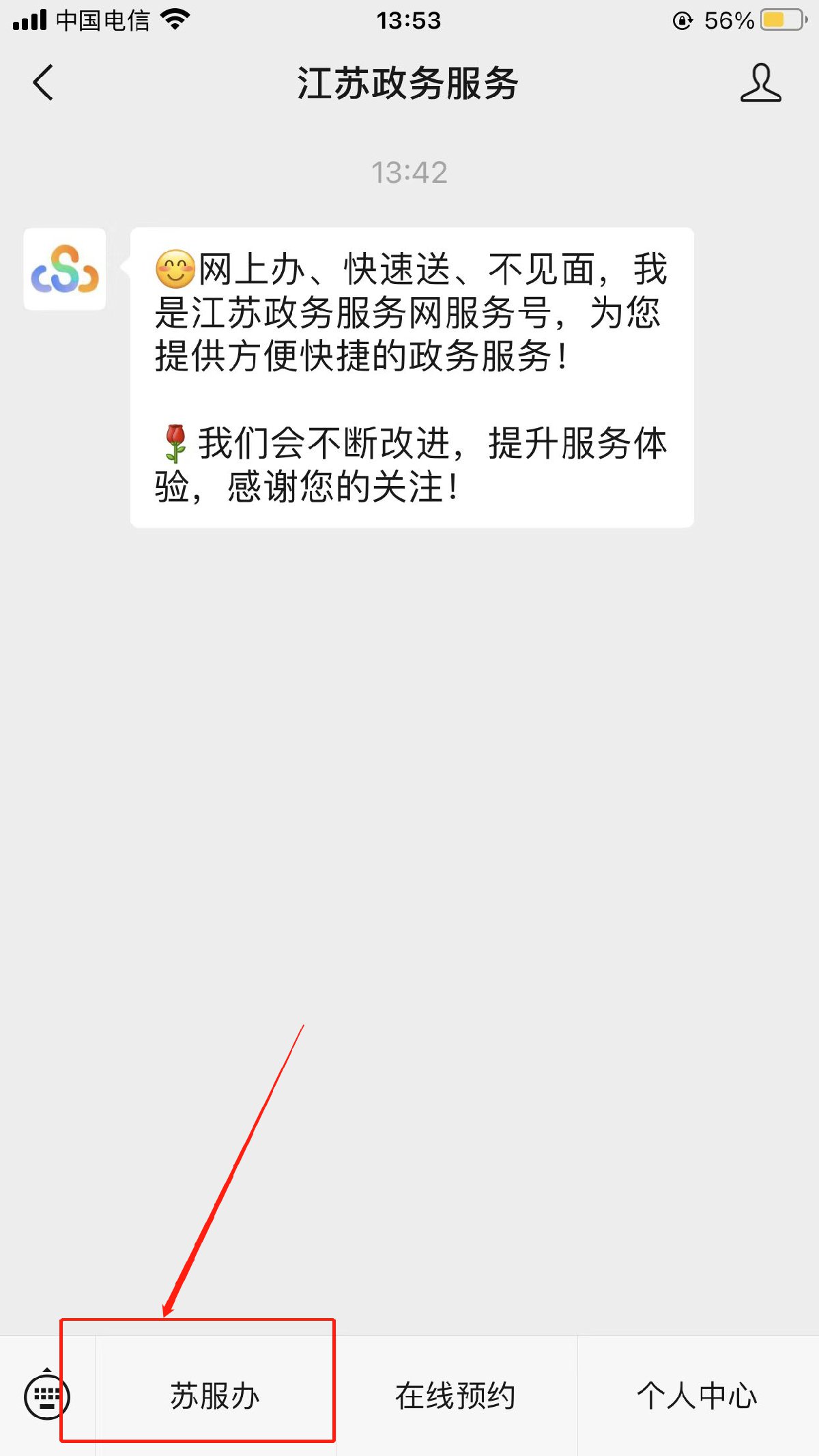The width and height of the screenshot is (819, 1456).
Task: Go back from 江苏政务服务 chat
Action: click(44, 83)
